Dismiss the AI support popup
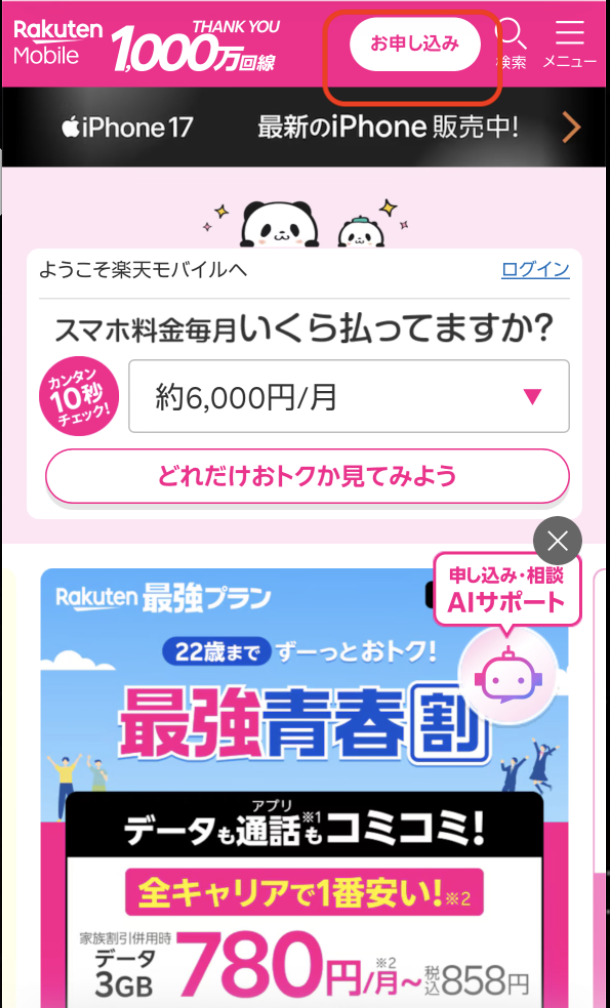Screen dimensions: 610x1008 click(557, 542)
